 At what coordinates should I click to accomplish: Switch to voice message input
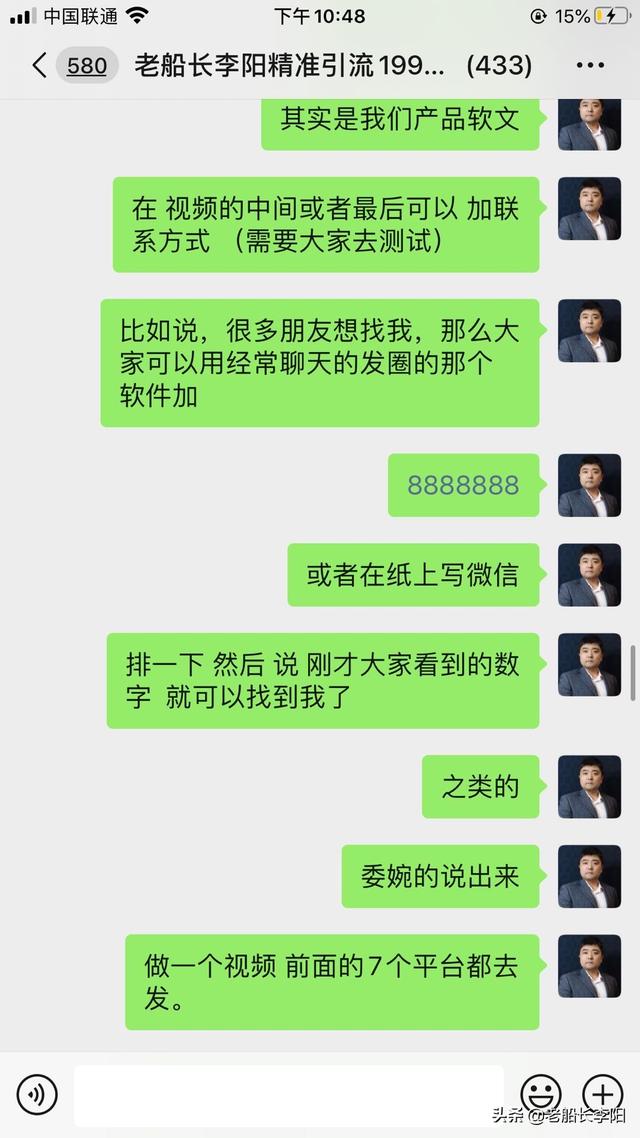coord(37,1094)
